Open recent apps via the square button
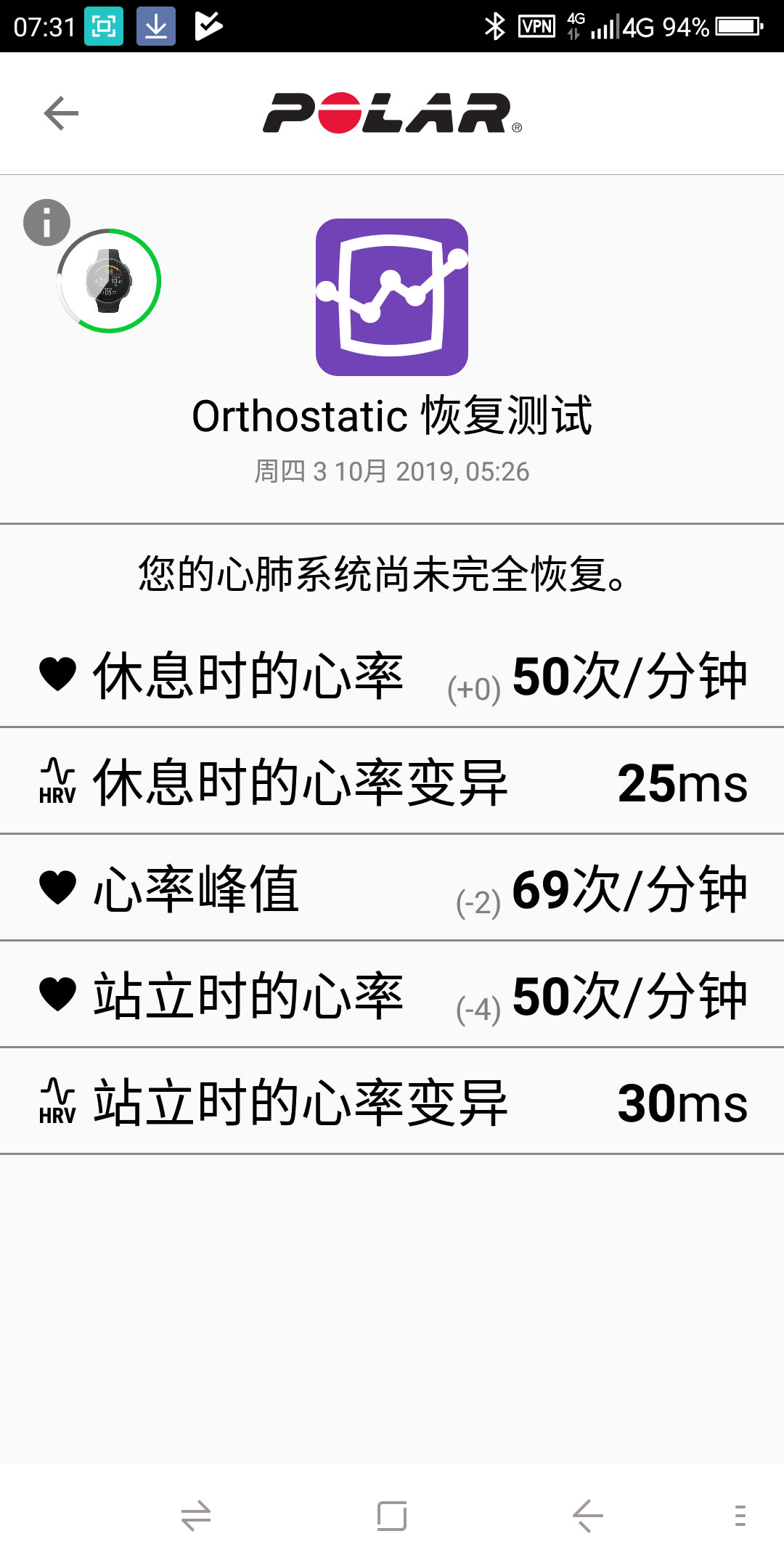Image resolution: width=784 pixels, height=1568 pixels. 392,1516
